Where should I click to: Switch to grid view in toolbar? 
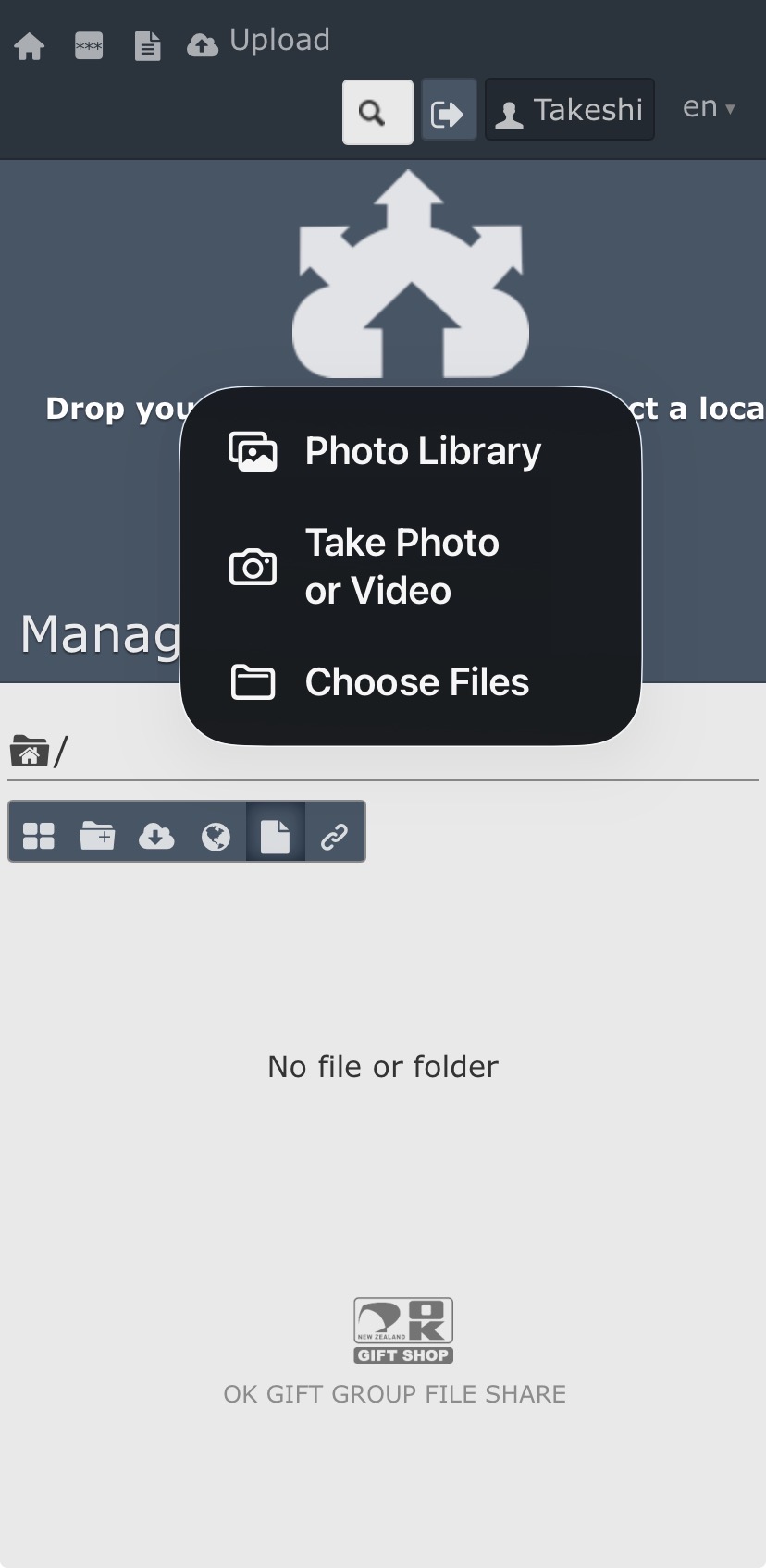[x=39, y=836]
